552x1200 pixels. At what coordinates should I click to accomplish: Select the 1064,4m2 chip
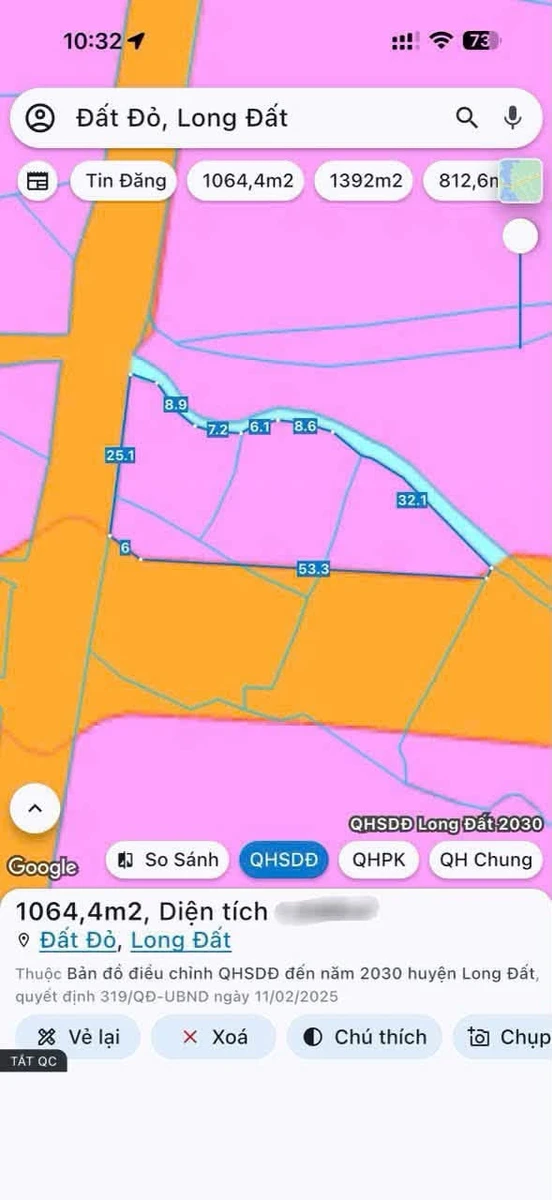pos(247,182)
